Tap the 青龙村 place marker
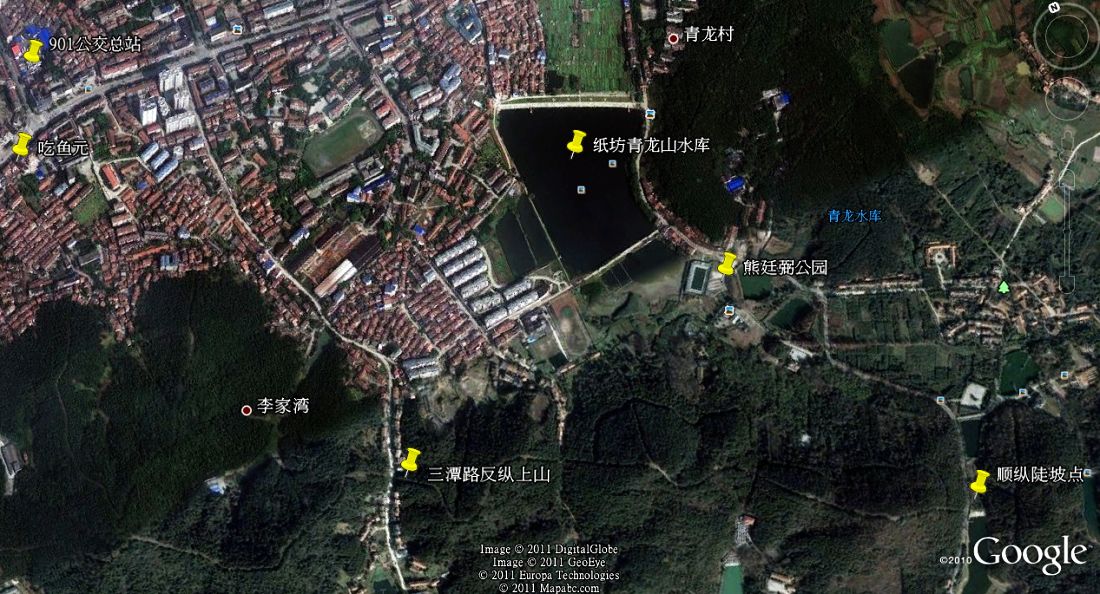 (x=674, y=37)
